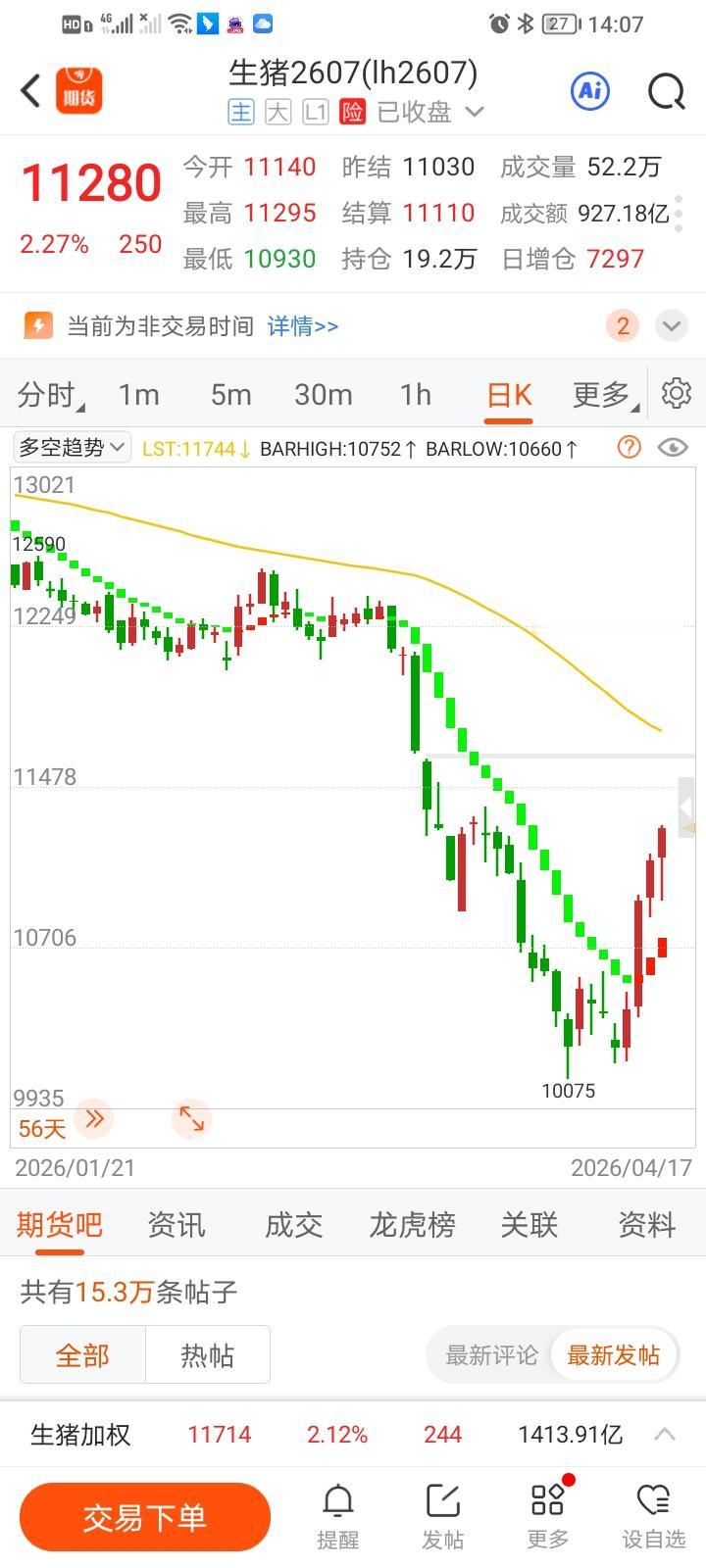Open chart settings via the gear icon
706x1568 pixels.
tap(676, 393)
